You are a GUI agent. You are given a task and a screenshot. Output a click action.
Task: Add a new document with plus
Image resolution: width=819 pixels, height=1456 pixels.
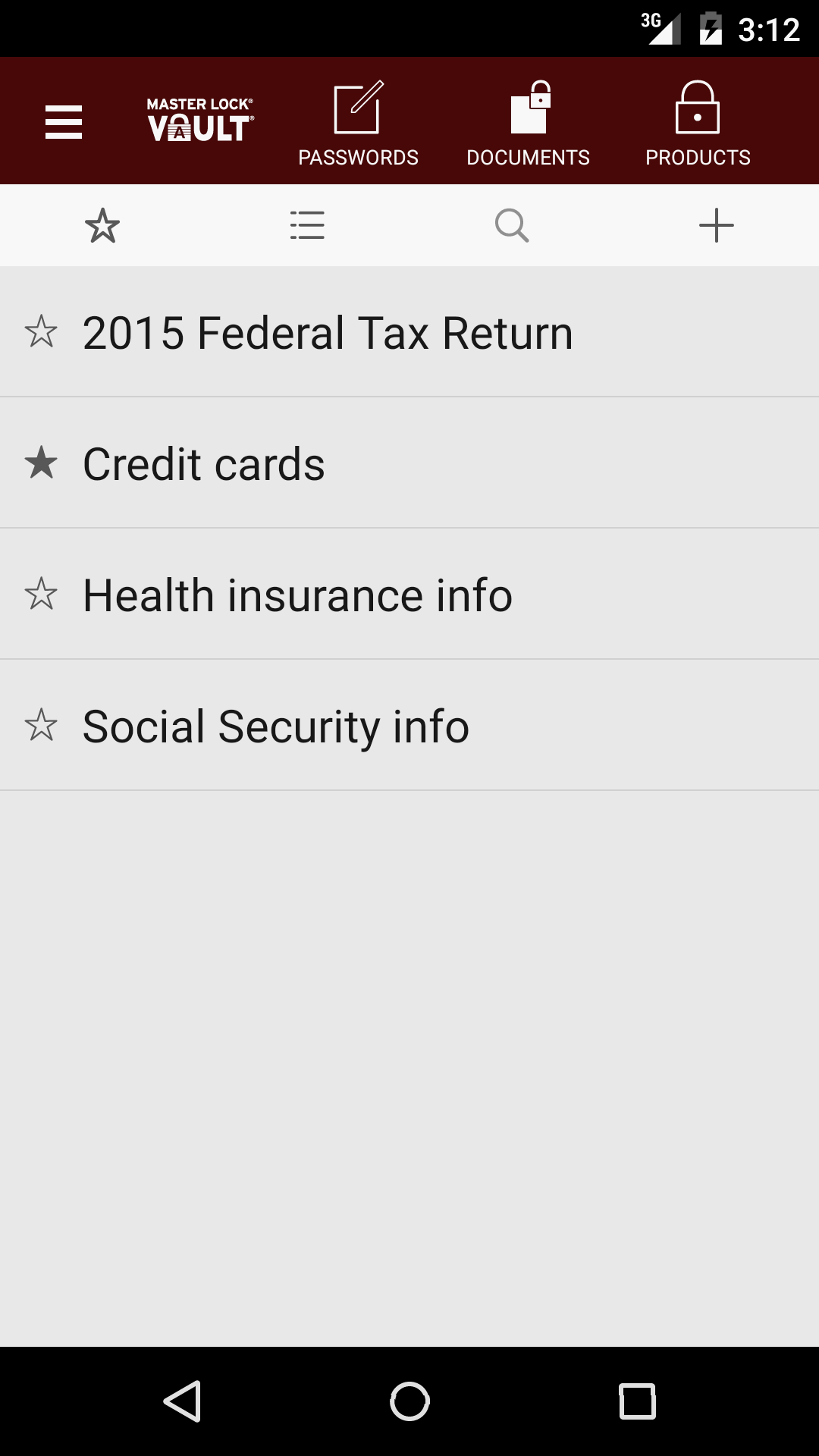tap(716, 225)
